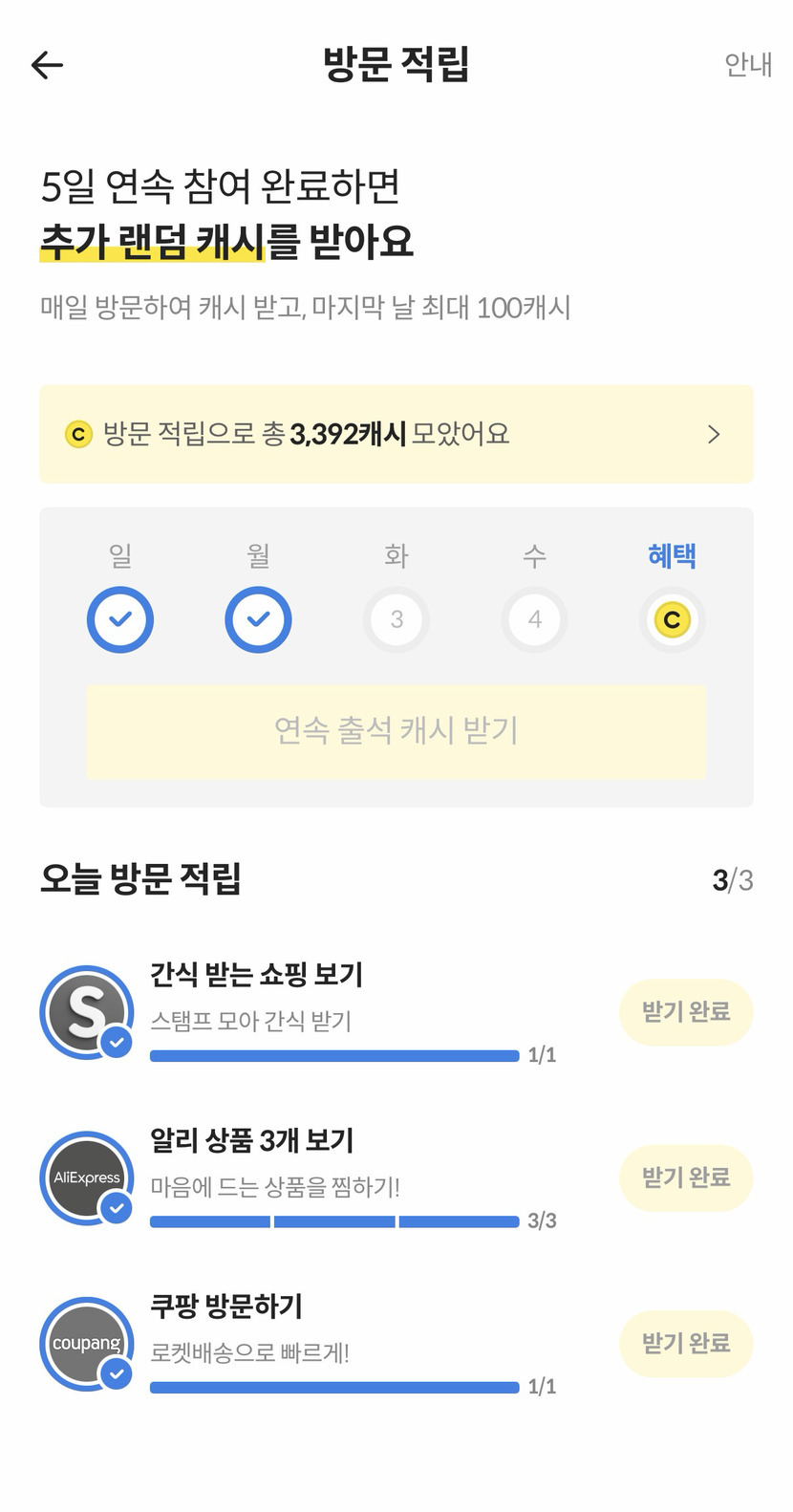
Task: Open the 쿠팡 방문하기 mission
Action: 226,1307
